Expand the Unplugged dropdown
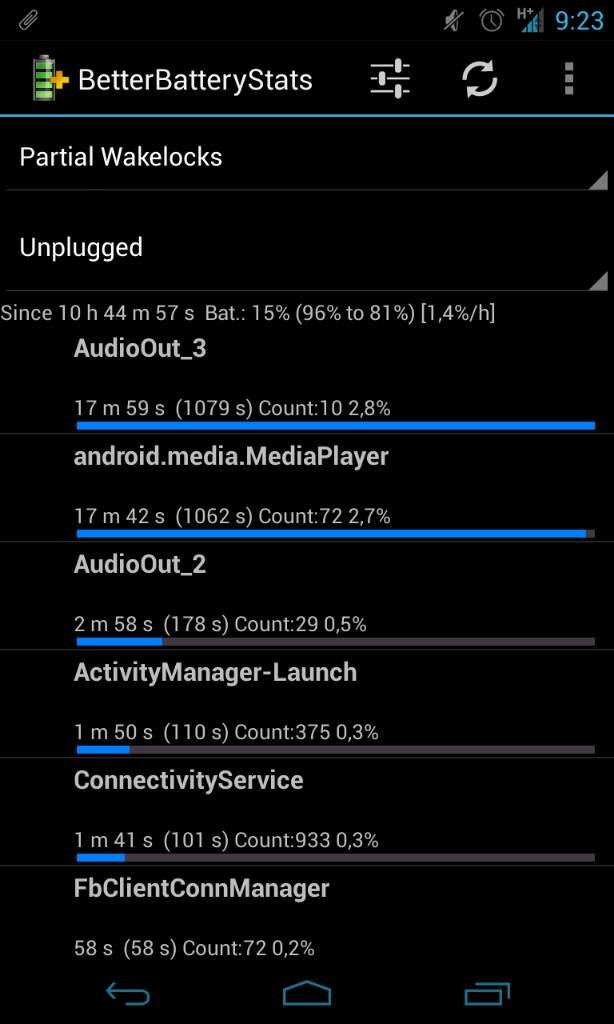This screenshot has width=614, height=1024. pyautogui.click(x=307, y=248)
